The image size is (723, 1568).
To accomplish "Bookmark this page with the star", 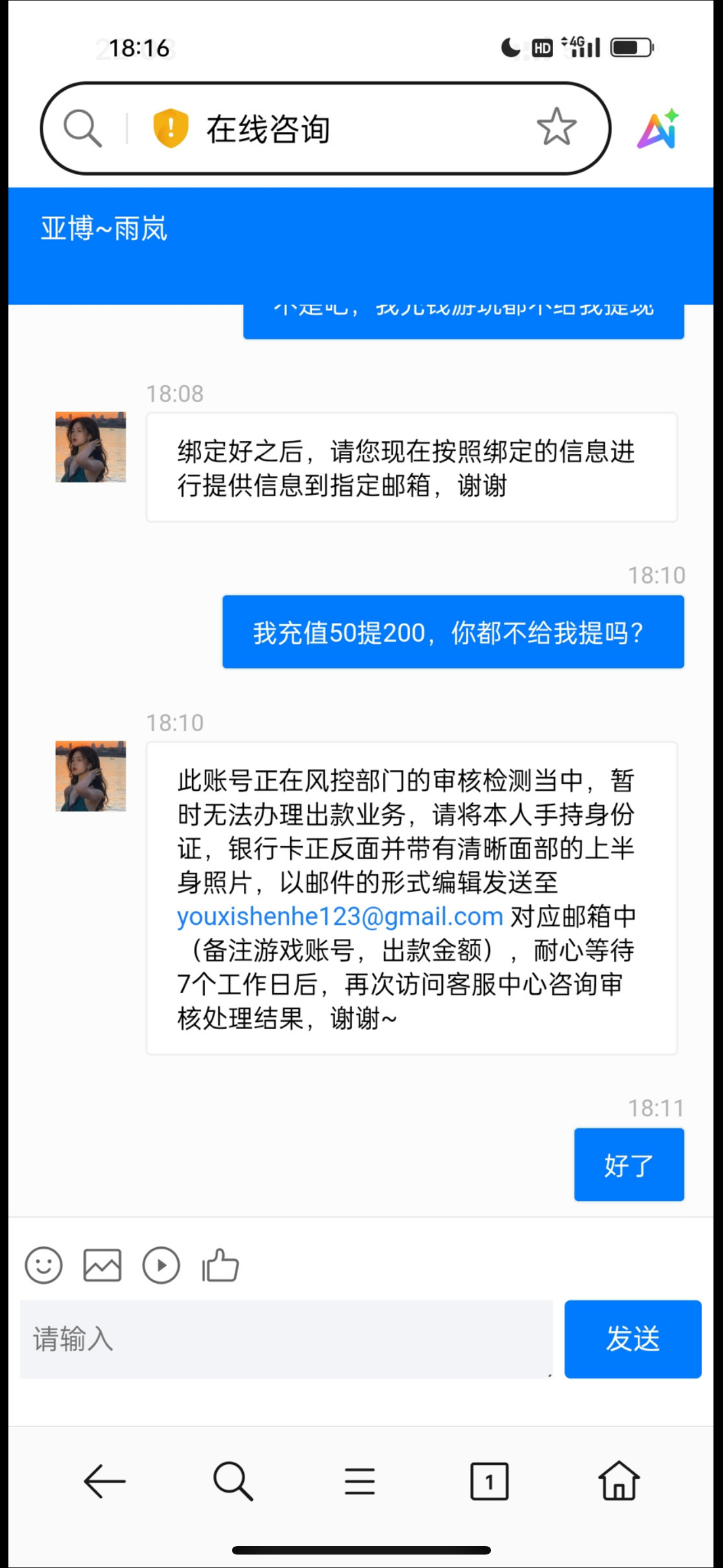I will coord(556,127).
